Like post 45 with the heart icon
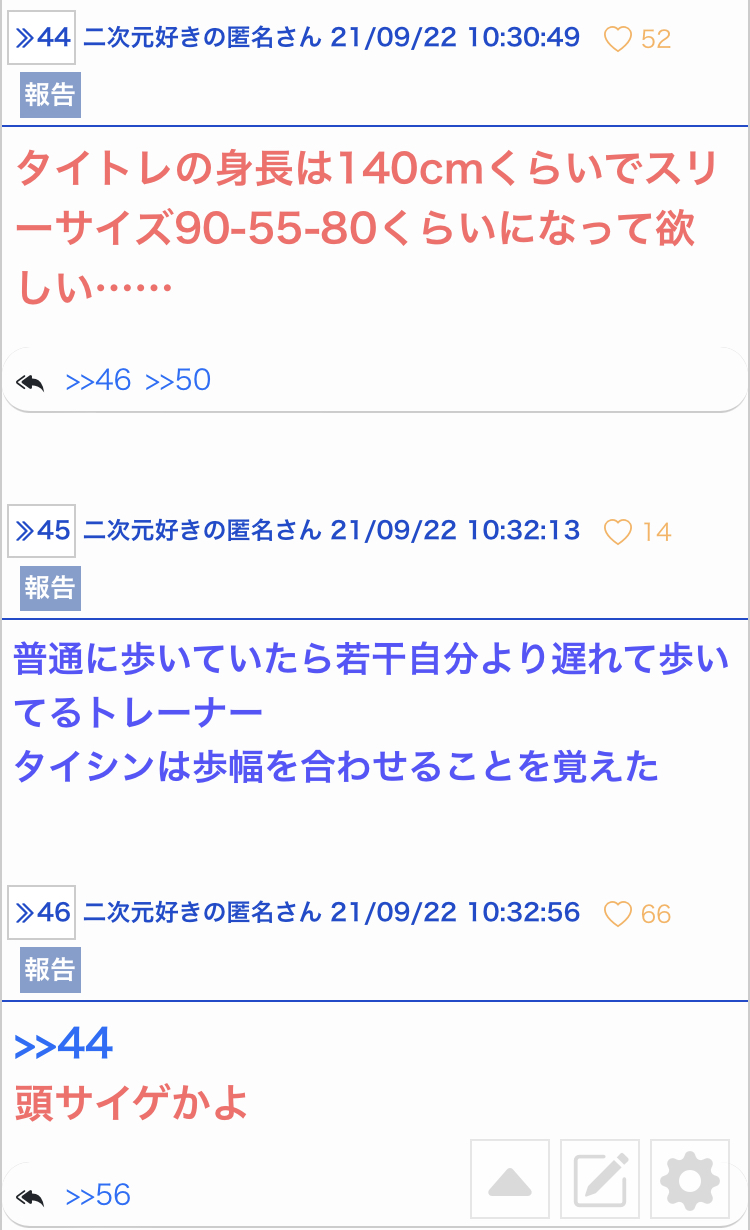The width and height of the screenshot is (750, 1230). [619, 532]
